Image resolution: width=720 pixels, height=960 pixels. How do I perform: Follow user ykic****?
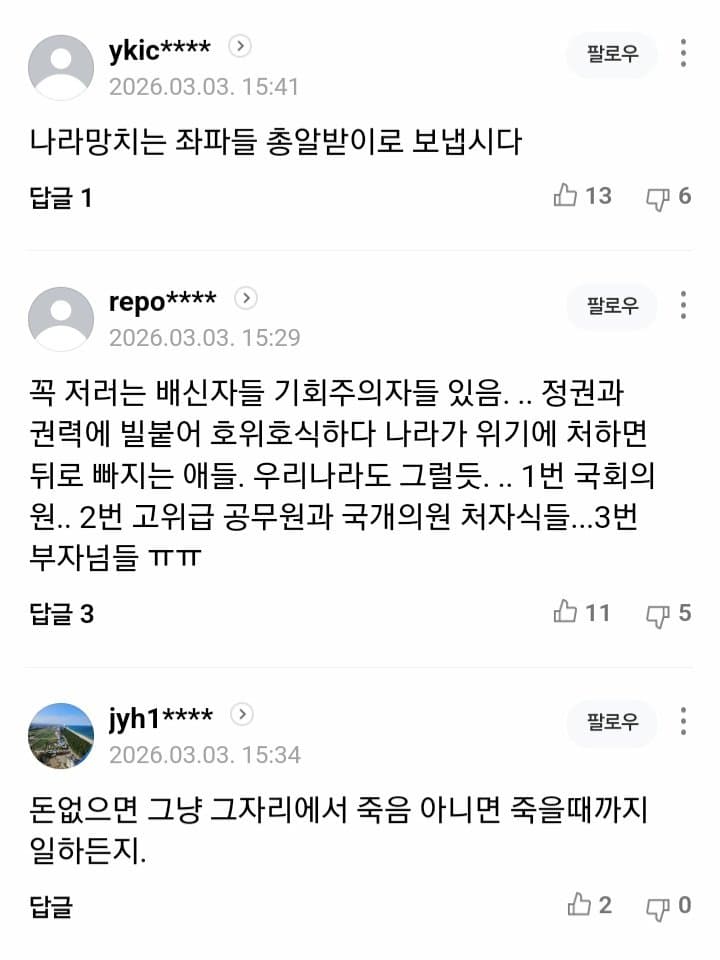tap(612, 54)
